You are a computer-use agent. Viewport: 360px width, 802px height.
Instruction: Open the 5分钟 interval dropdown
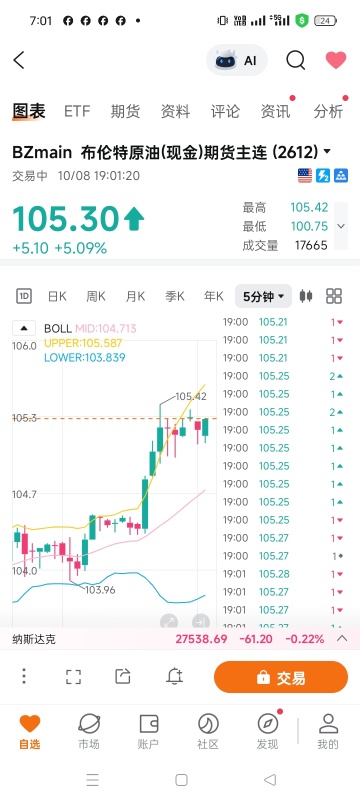[x=263, y=296]
